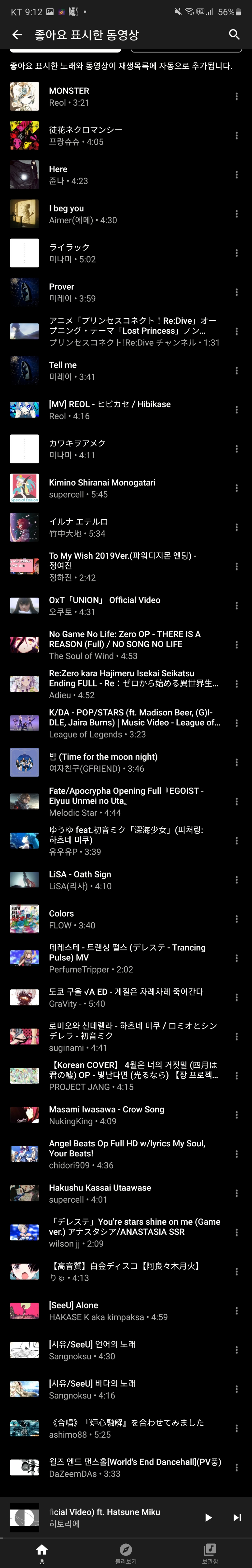Image resolution: width=252 pixels, height=1568 pixels.
Task: Open options for Prover by 미레이
Action: coord(237,292)
